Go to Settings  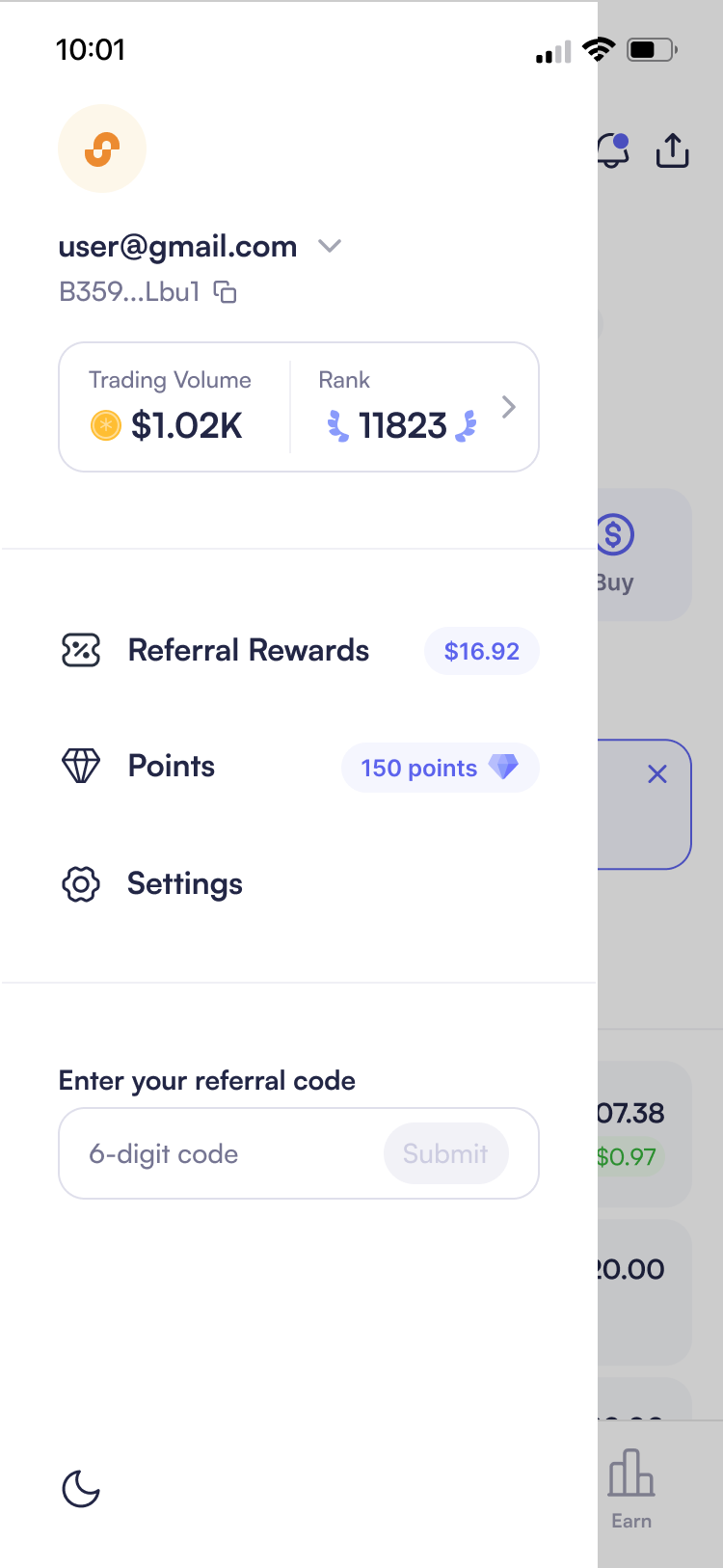point(184,883)
